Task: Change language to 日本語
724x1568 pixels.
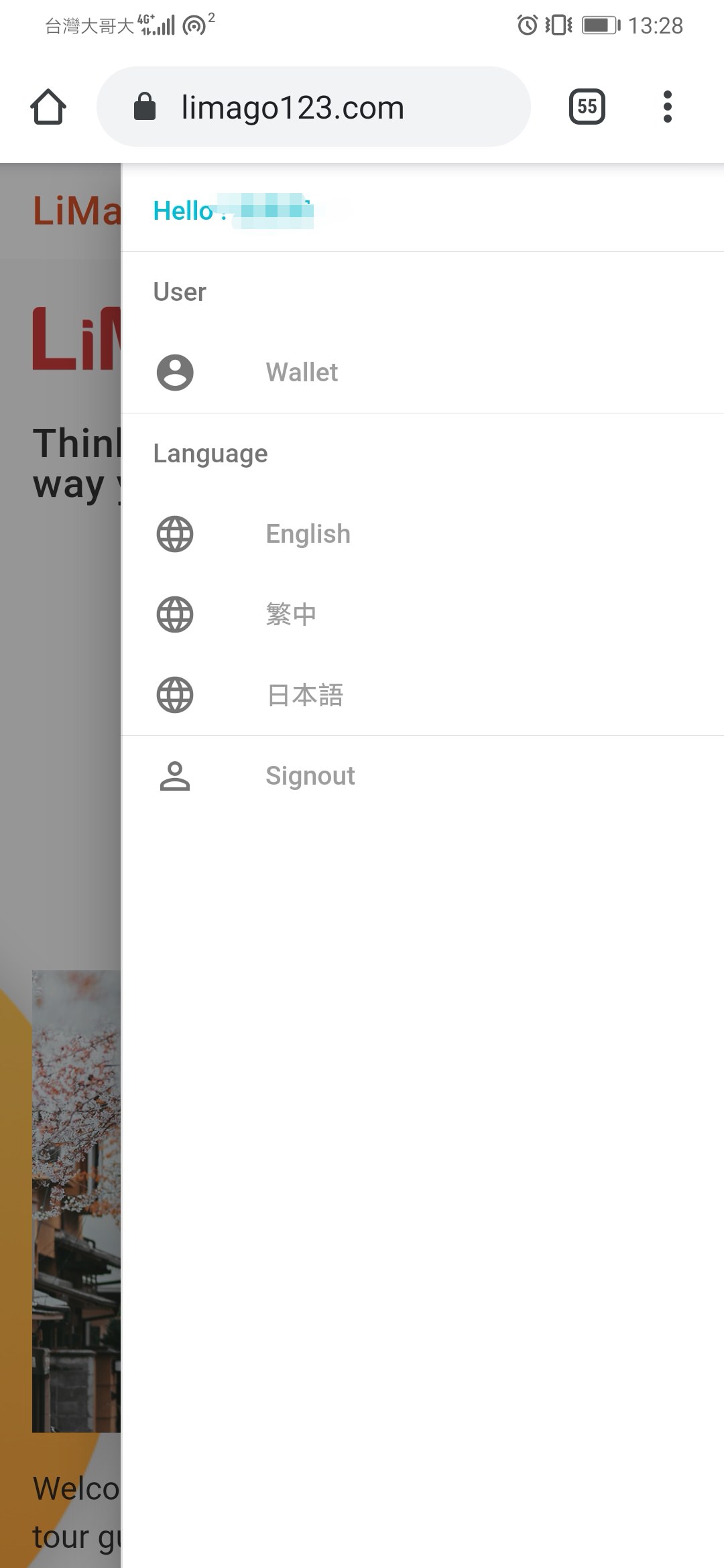Action: coord(422,695)
